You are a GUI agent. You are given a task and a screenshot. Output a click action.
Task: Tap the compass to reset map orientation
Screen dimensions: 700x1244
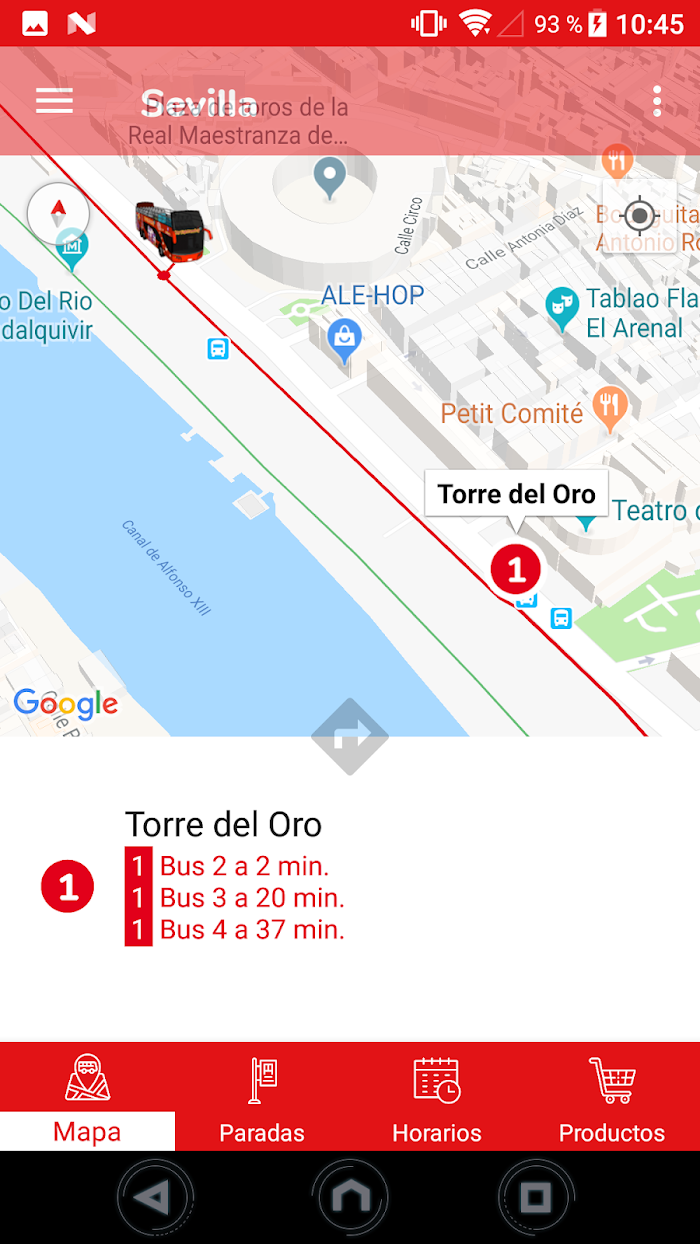tap(58, 213)
